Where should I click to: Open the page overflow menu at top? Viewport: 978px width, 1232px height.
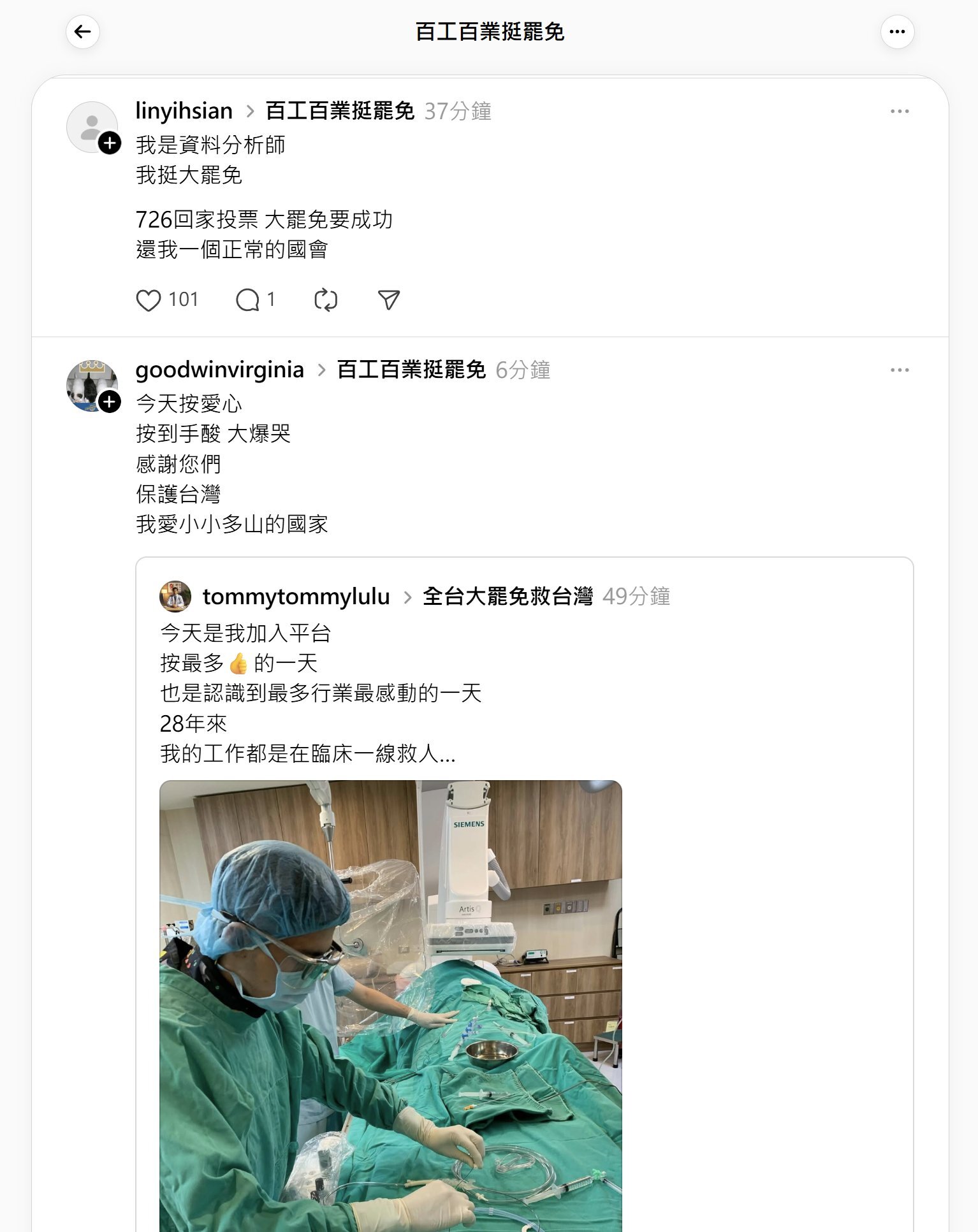pyautogui.click(x=897, y=32)
